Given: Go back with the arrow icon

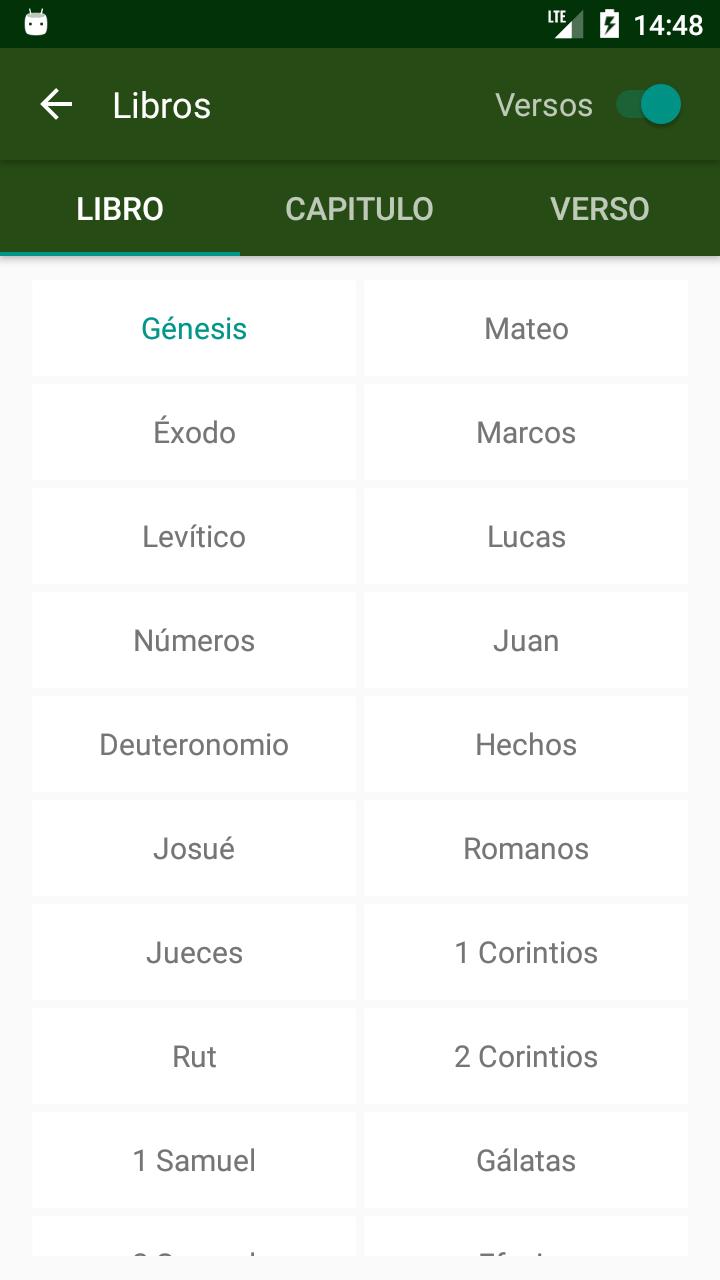Looking at the screenshot, I should point(56,105).
